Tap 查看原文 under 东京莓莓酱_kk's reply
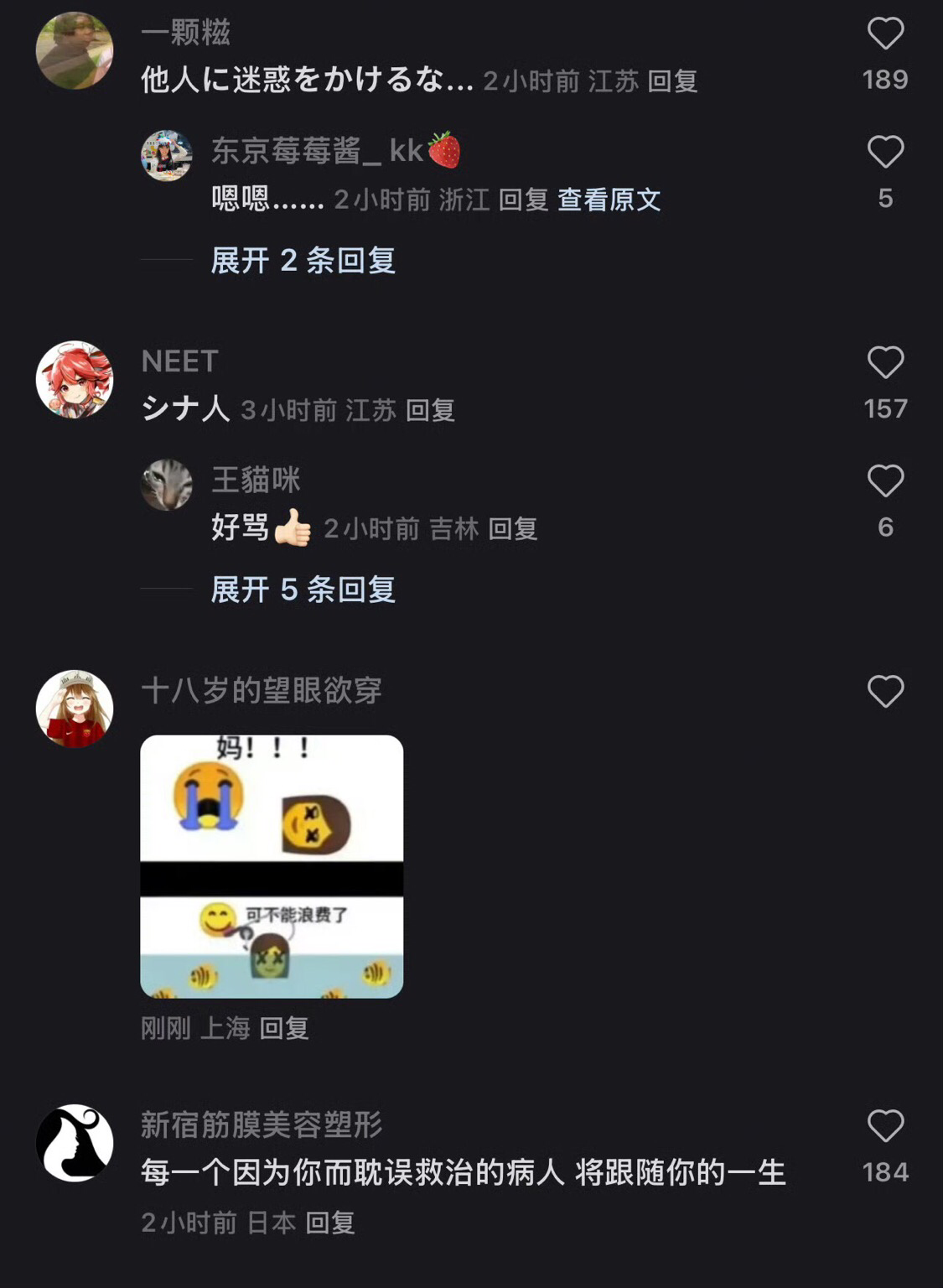 pos(609,200)
